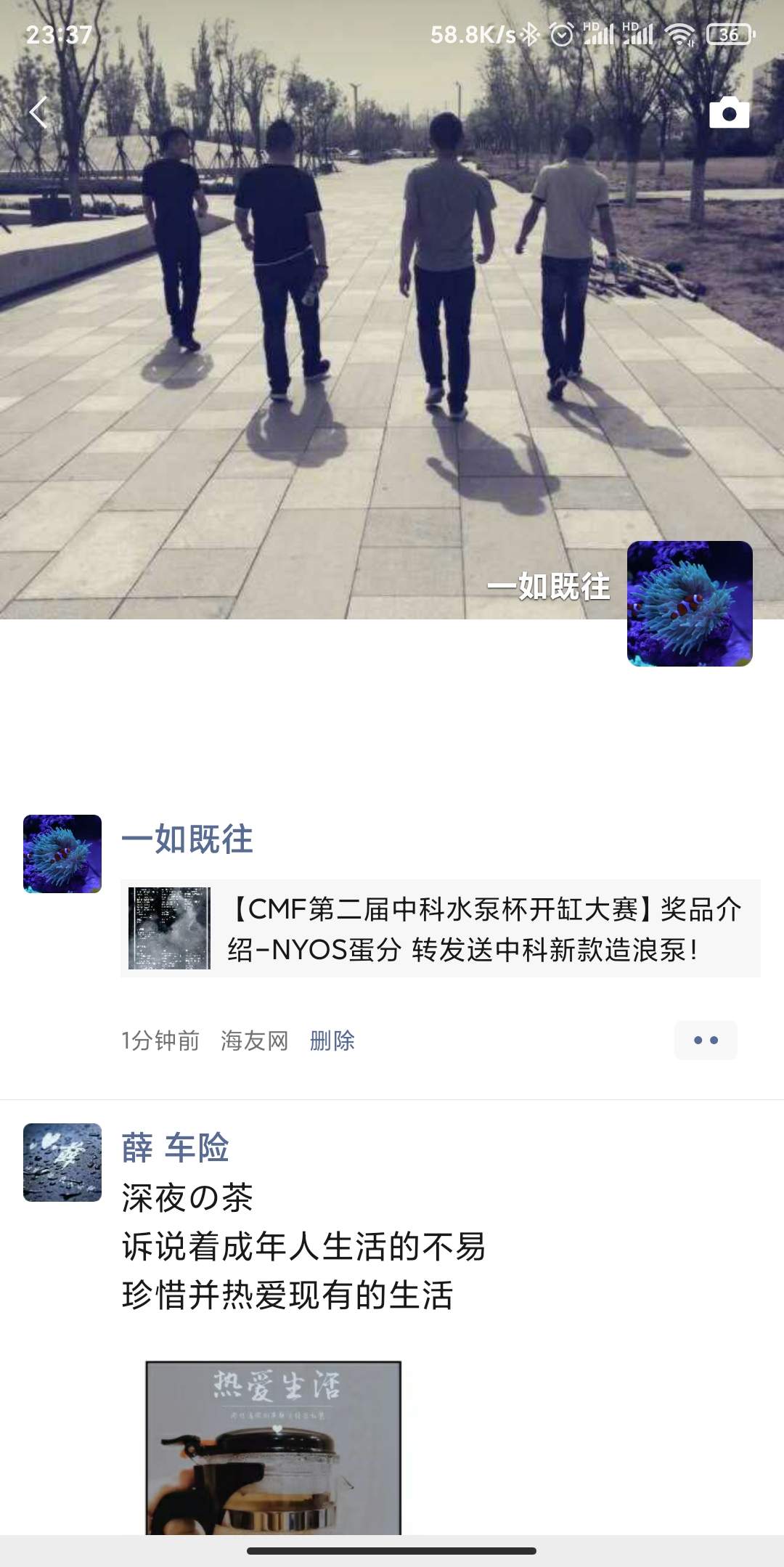This screenshot has height=1567, width=784.
Task: Open the camera to post a moment
Action: (x=729, y=113)
